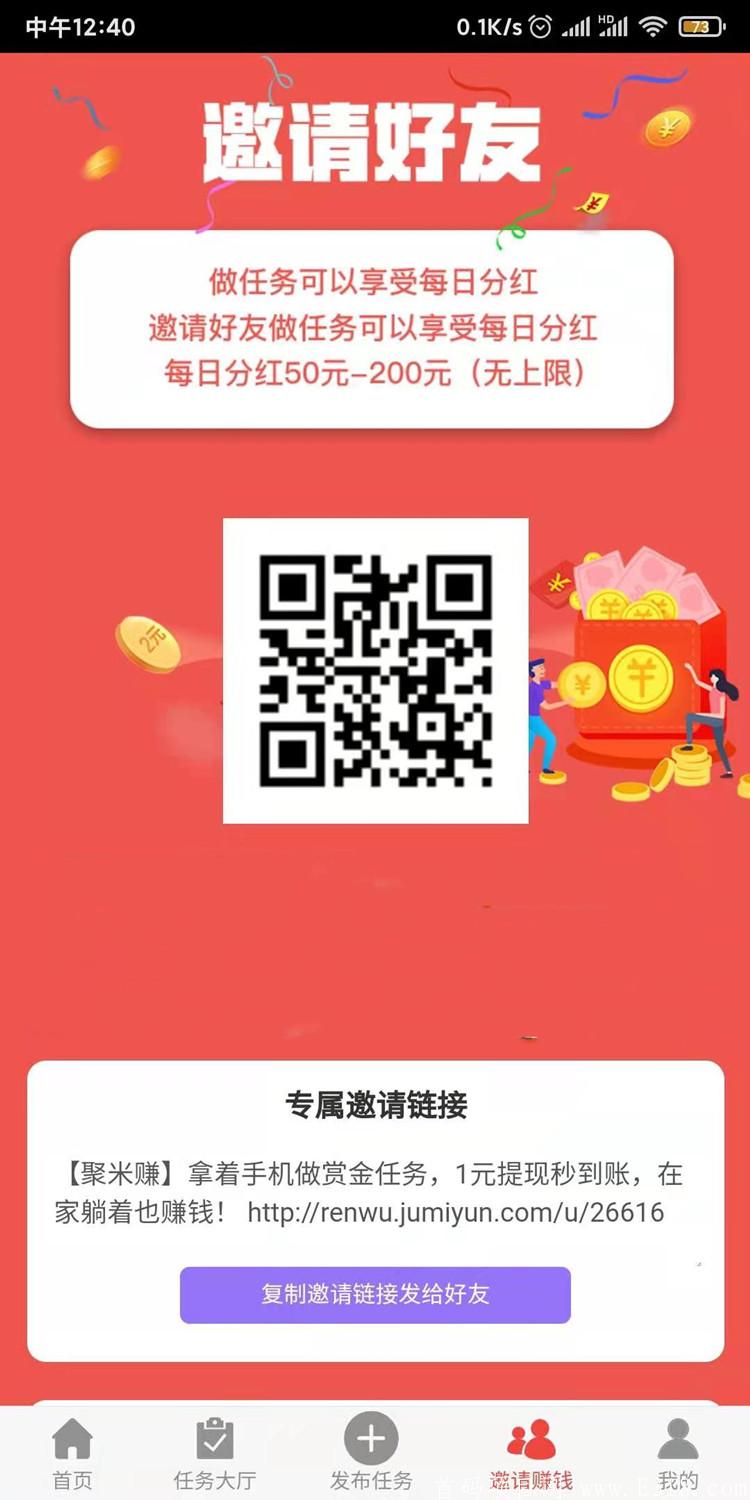
Task: Open the 任务大厅 tab
Action: coord(215,1453)
